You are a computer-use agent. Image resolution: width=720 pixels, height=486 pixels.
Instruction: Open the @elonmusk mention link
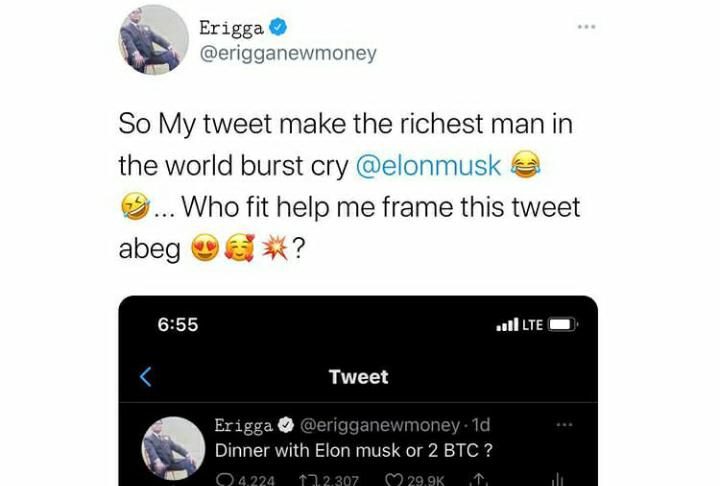coord(428,165)
